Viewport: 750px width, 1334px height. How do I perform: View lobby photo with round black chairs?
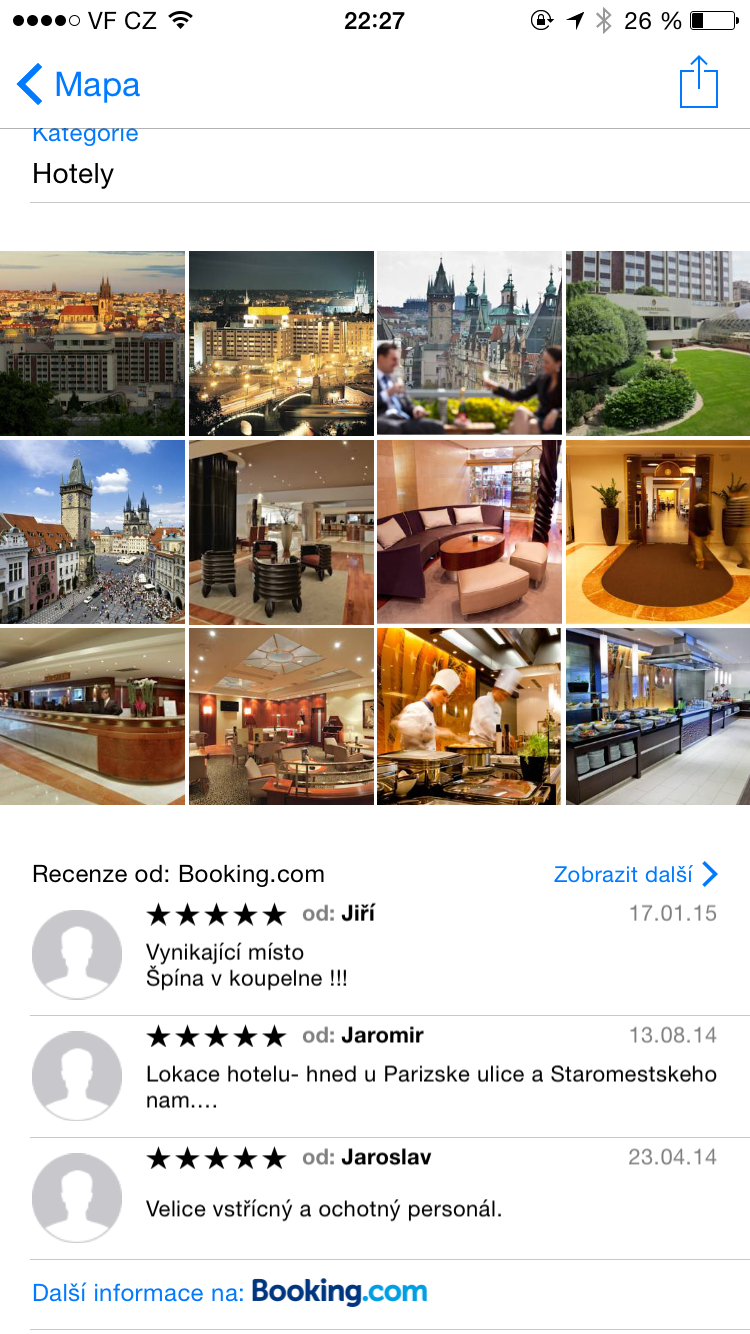click(281, 532)
